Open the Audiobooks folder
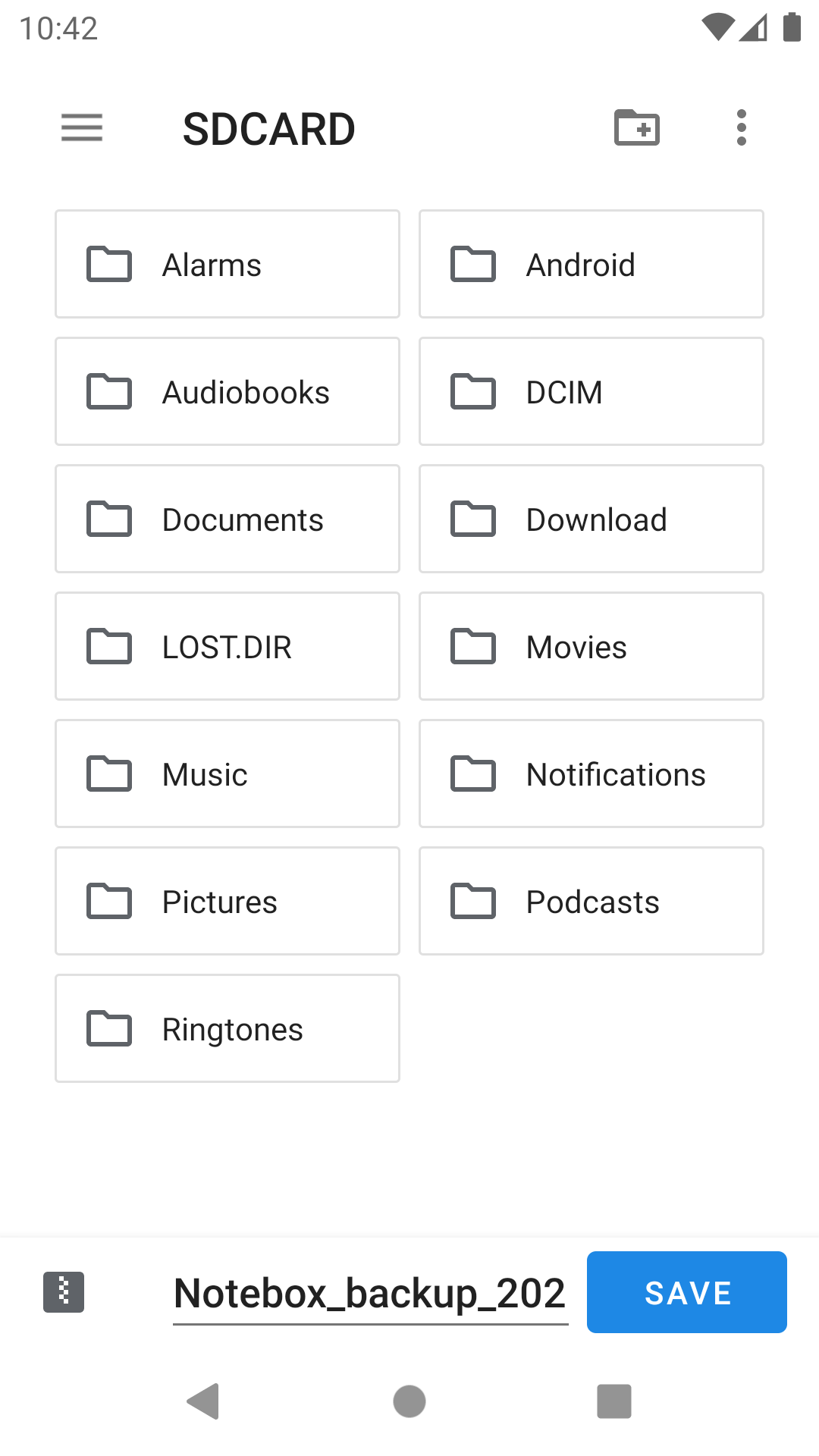The height and width of the screenshot is (1456, 819). point(227,391)
